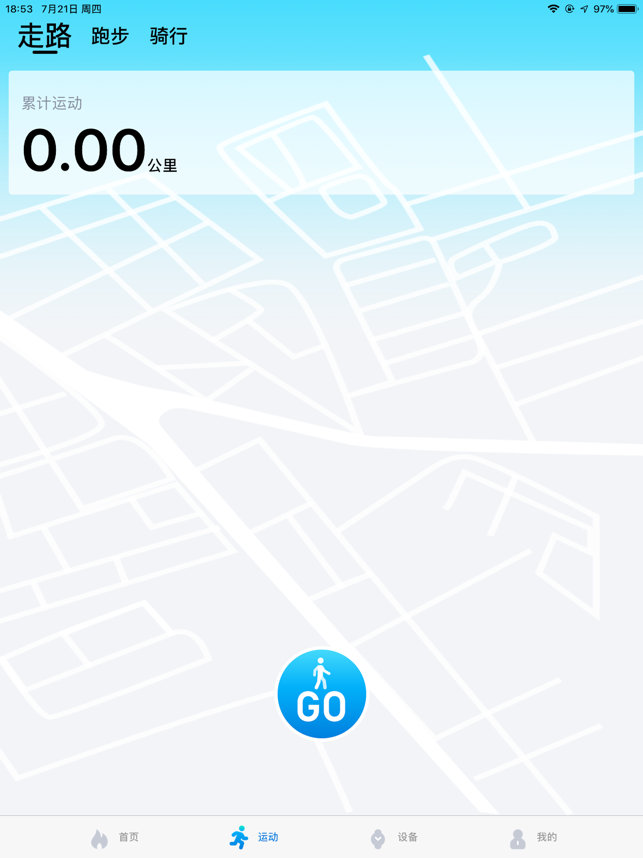Image resolution: width=643 pixels, height=858 pixels.
Task: Tap the 运动 exercise tab
Action: pyautogui.click(x=254, y=838)
